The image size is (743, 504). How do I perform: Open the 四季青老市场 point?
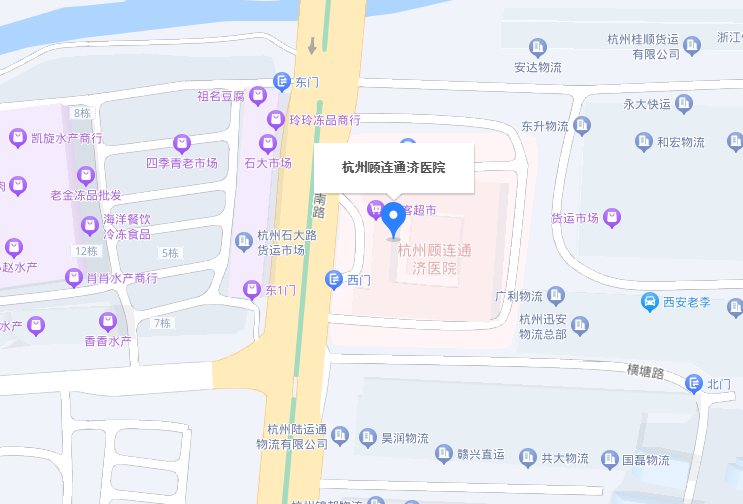[x=181, y=144]
